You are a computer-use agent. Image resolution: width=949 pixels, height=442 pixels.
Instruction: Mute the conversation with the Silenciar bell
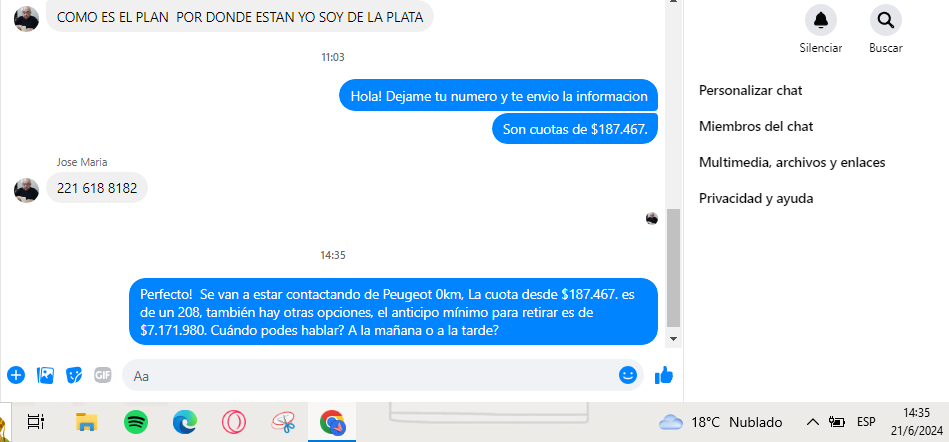pyautogui.click(x=821, y=21)
